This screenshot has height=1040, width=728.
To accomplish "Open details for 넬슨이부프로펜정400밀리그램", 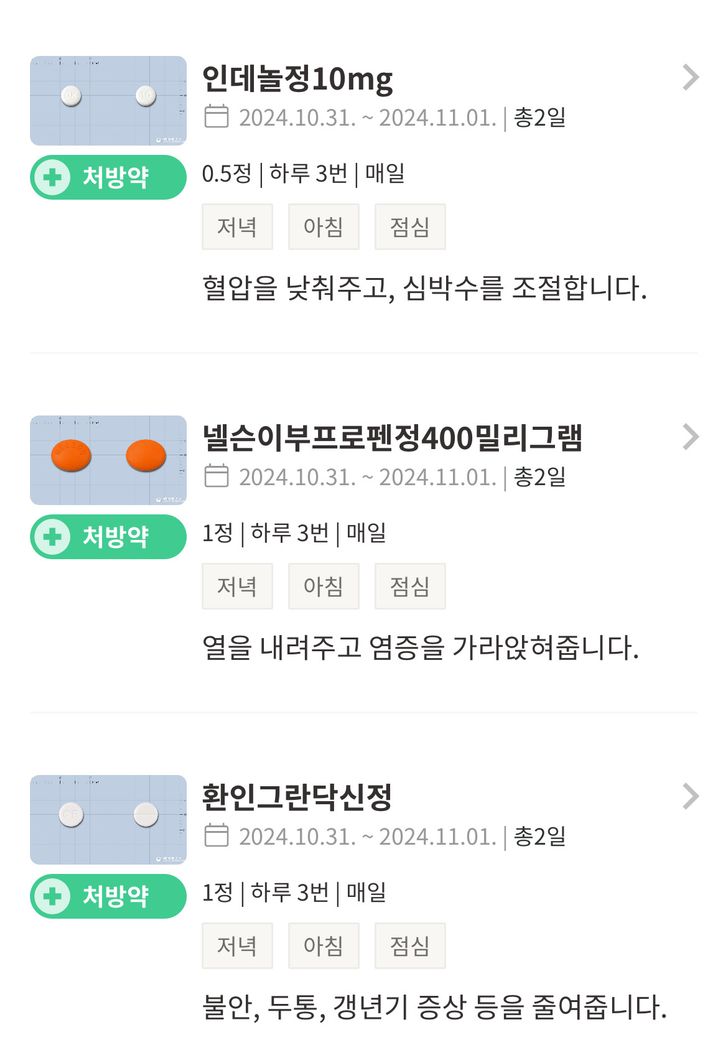I will (690, 437).
